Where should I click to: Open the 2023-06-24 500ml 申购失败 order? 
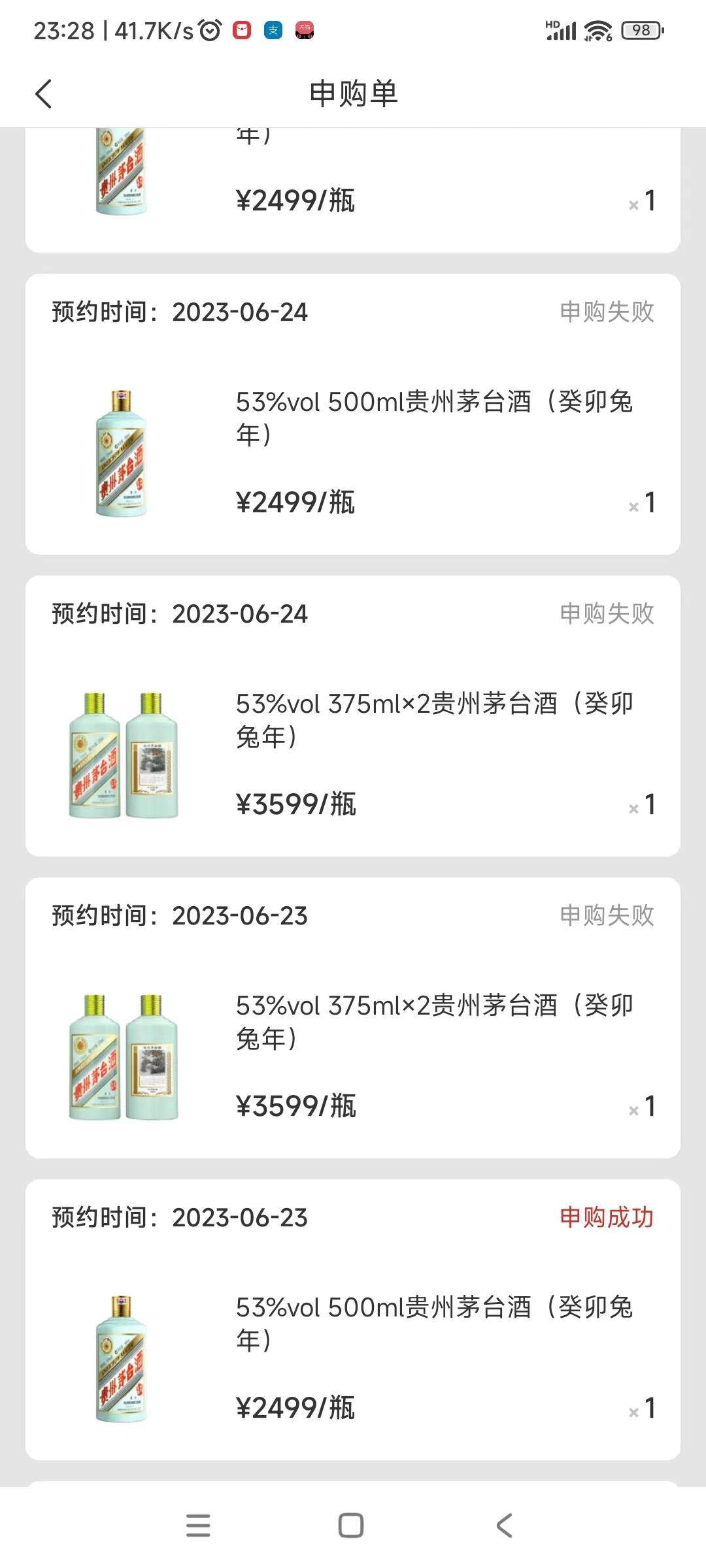pos(353,414)
